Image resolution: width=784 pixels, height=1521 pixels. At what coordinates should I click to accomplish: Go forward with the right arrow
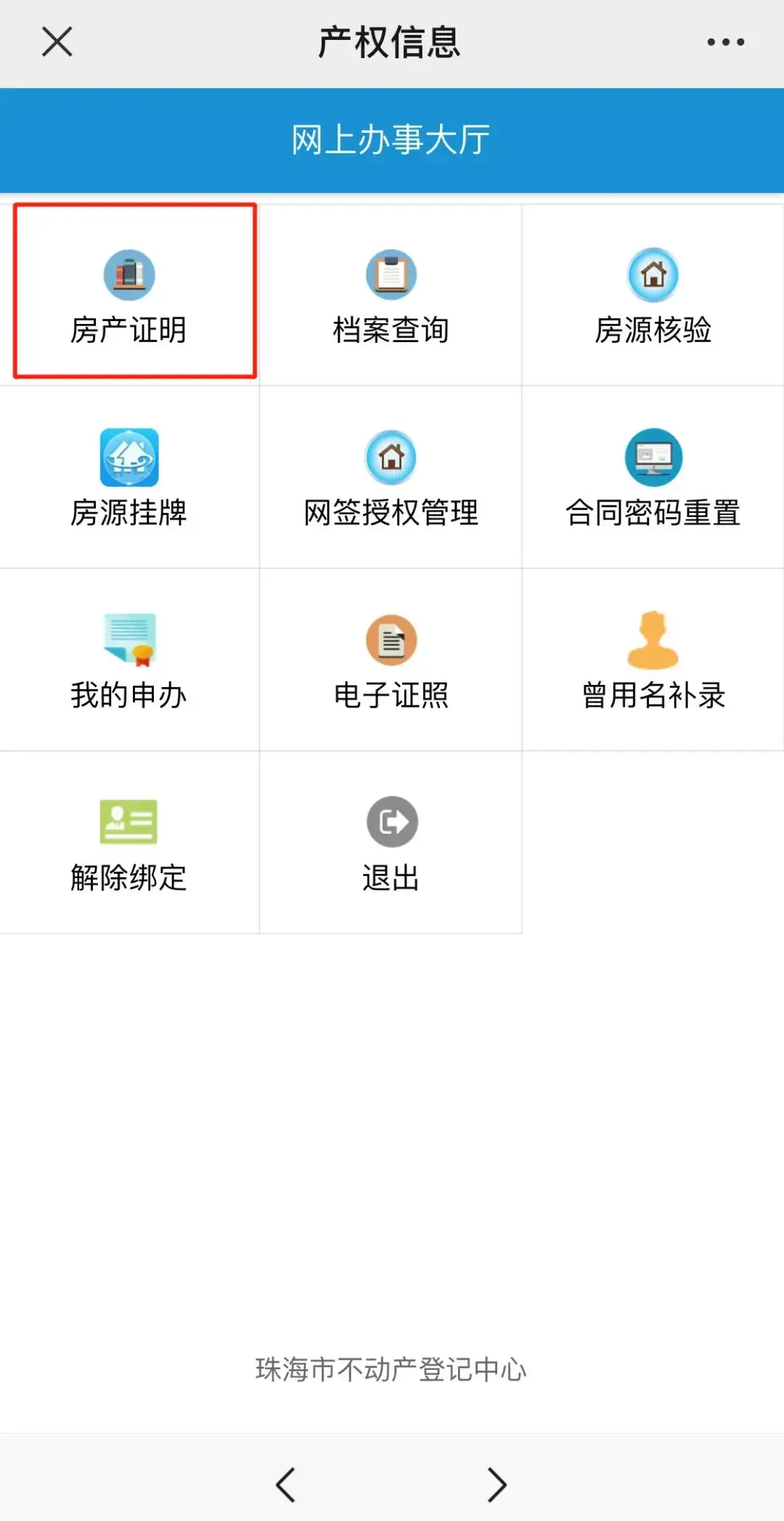pos(497,1484)
